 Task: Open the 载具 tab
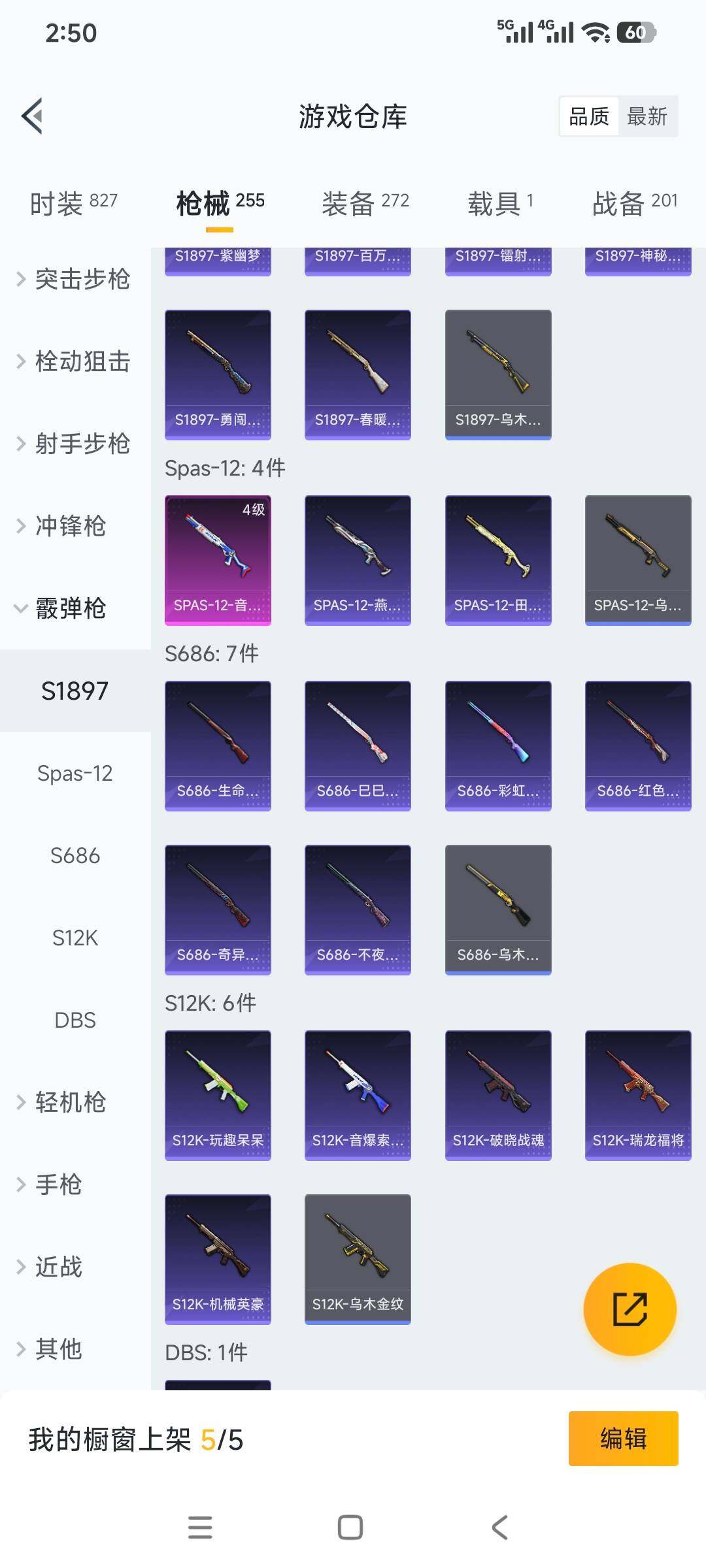[500, 203]
